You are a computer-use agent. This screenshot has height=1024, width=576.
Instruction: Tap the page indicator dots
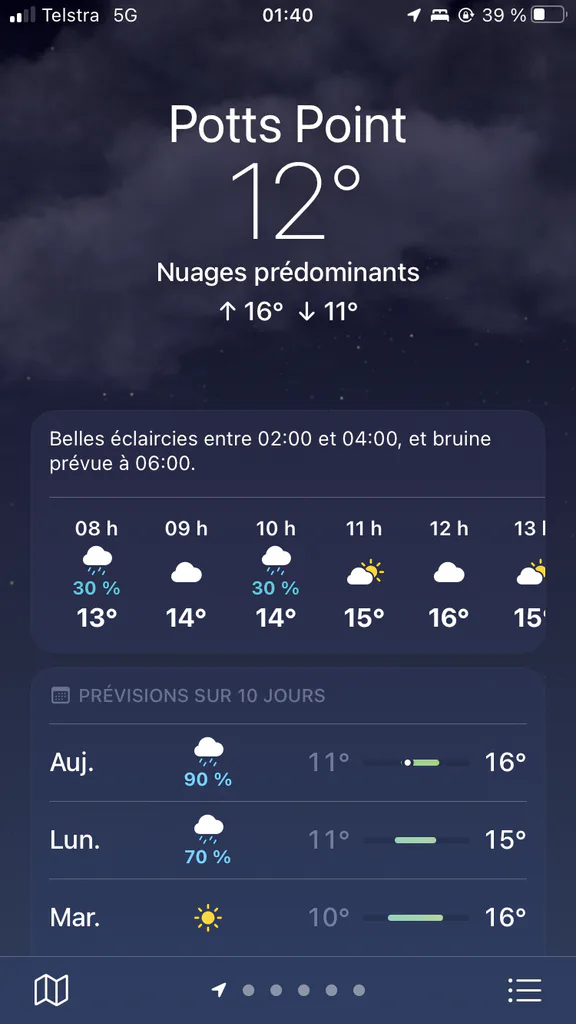(288, 990)
